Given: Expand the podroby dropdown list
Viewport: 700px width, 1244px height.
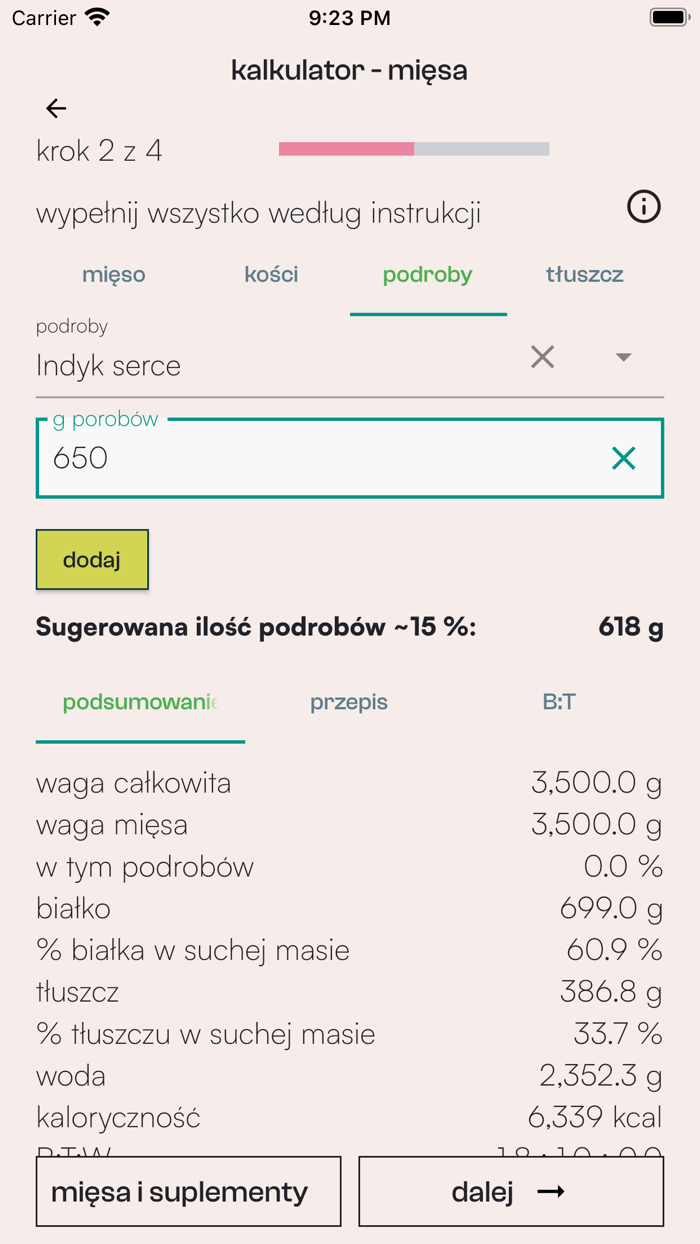Looking at the screenshot, I should click(623, 357).
